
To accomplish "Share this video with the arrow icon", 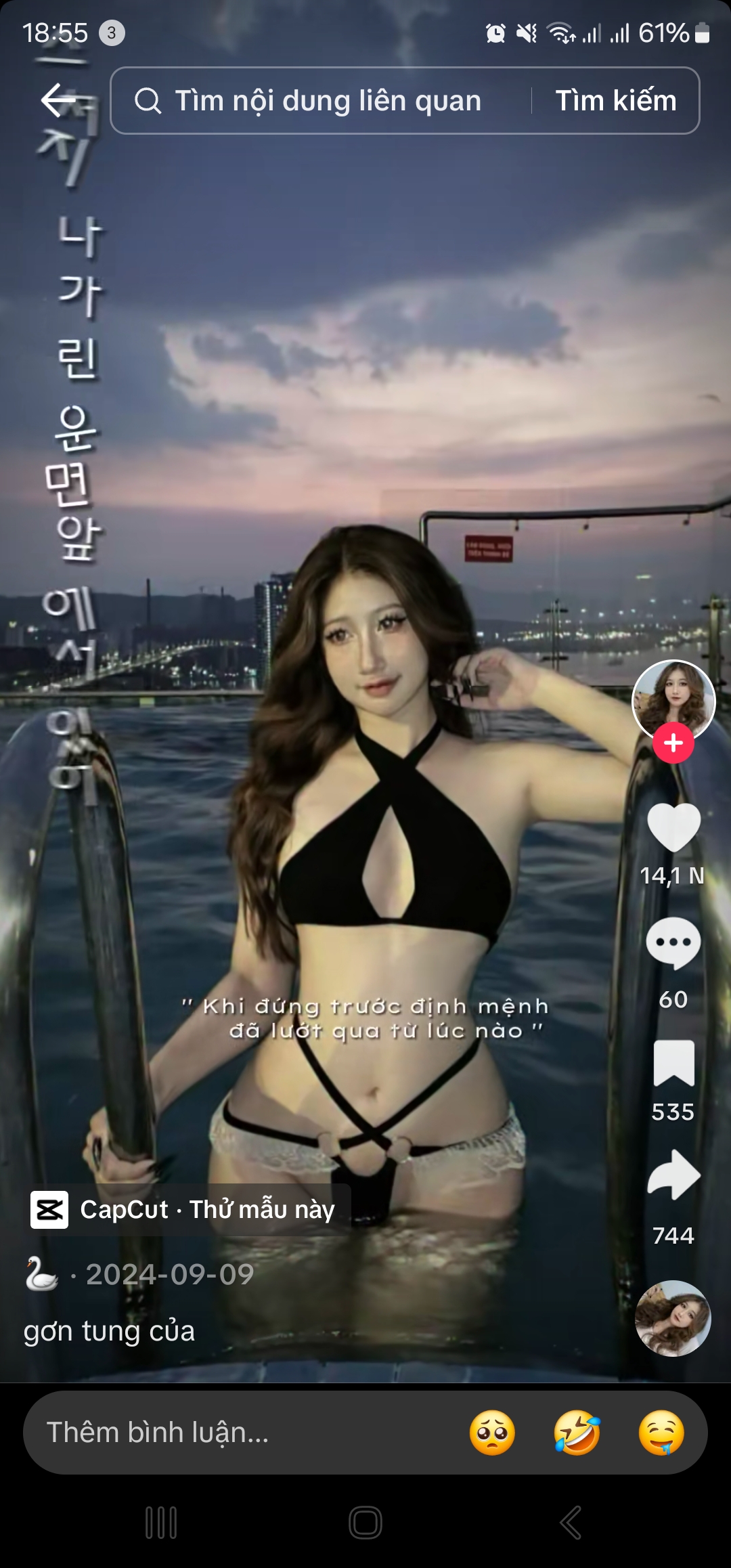I will point(673,1176).
